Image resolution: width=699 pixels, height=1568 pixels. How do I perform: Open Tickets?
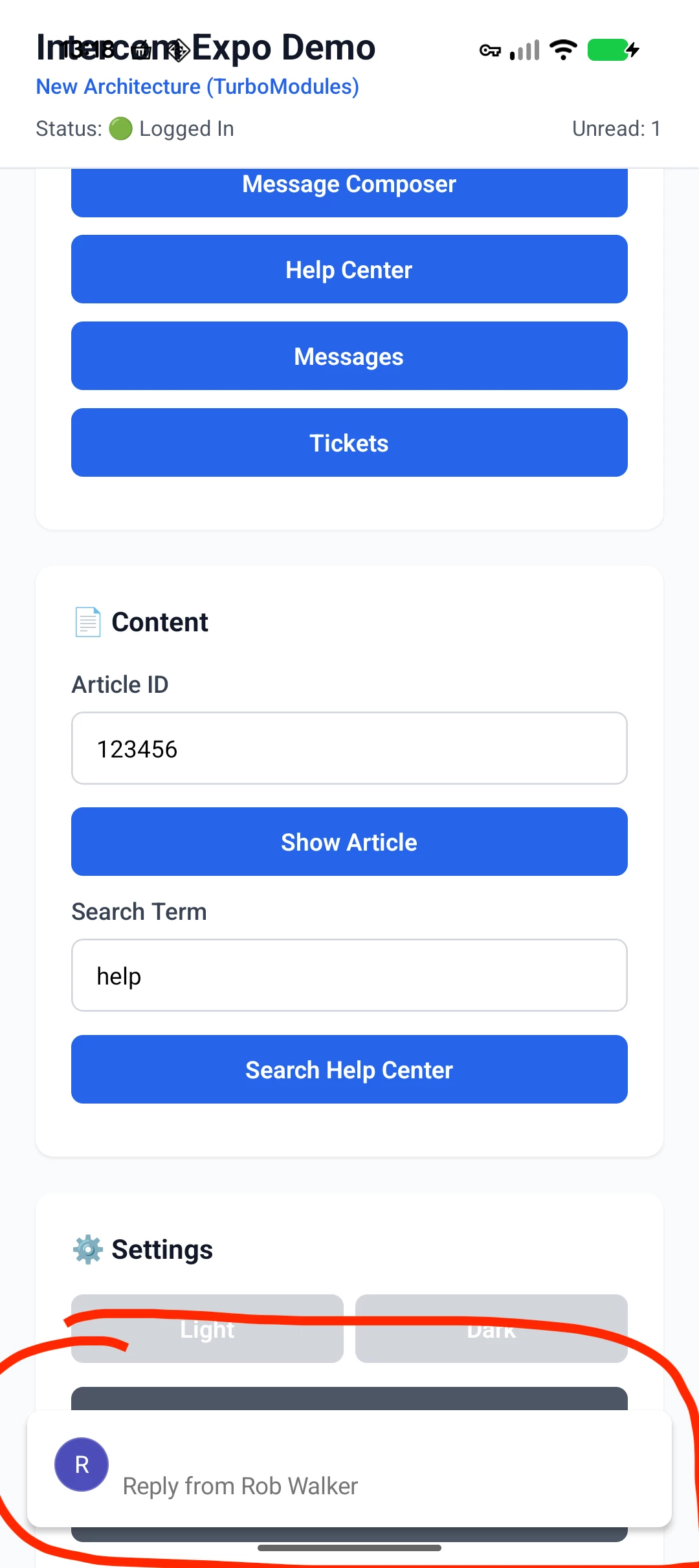(349, 442)
